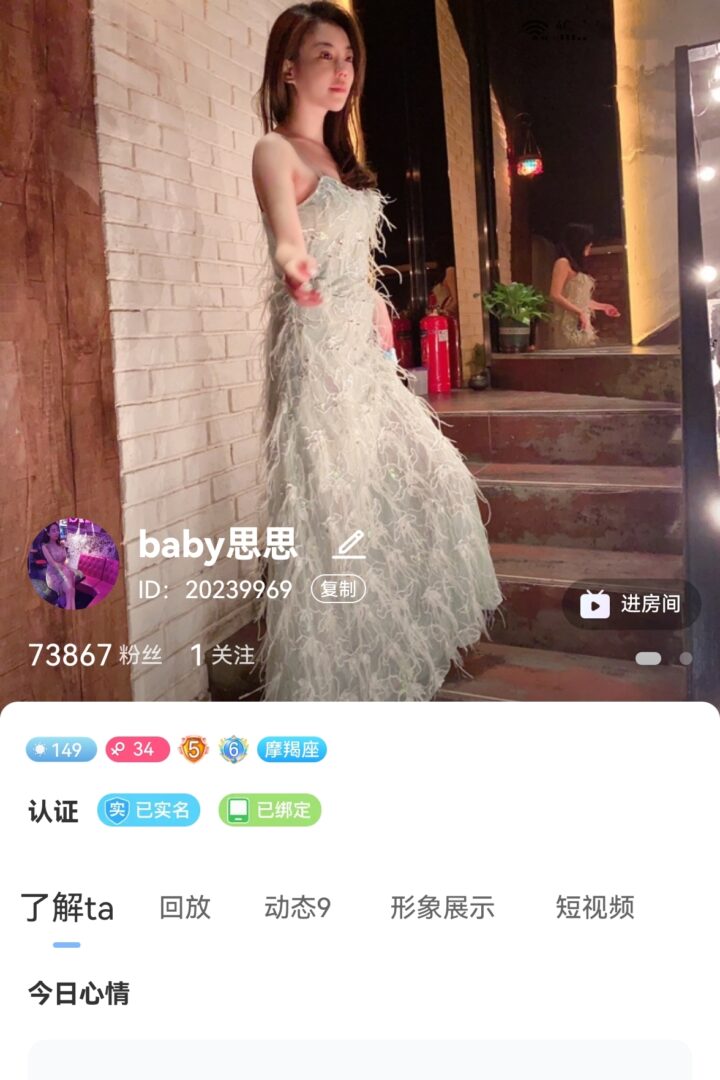Open the profile avatar picture

click(x=73, y=564)
